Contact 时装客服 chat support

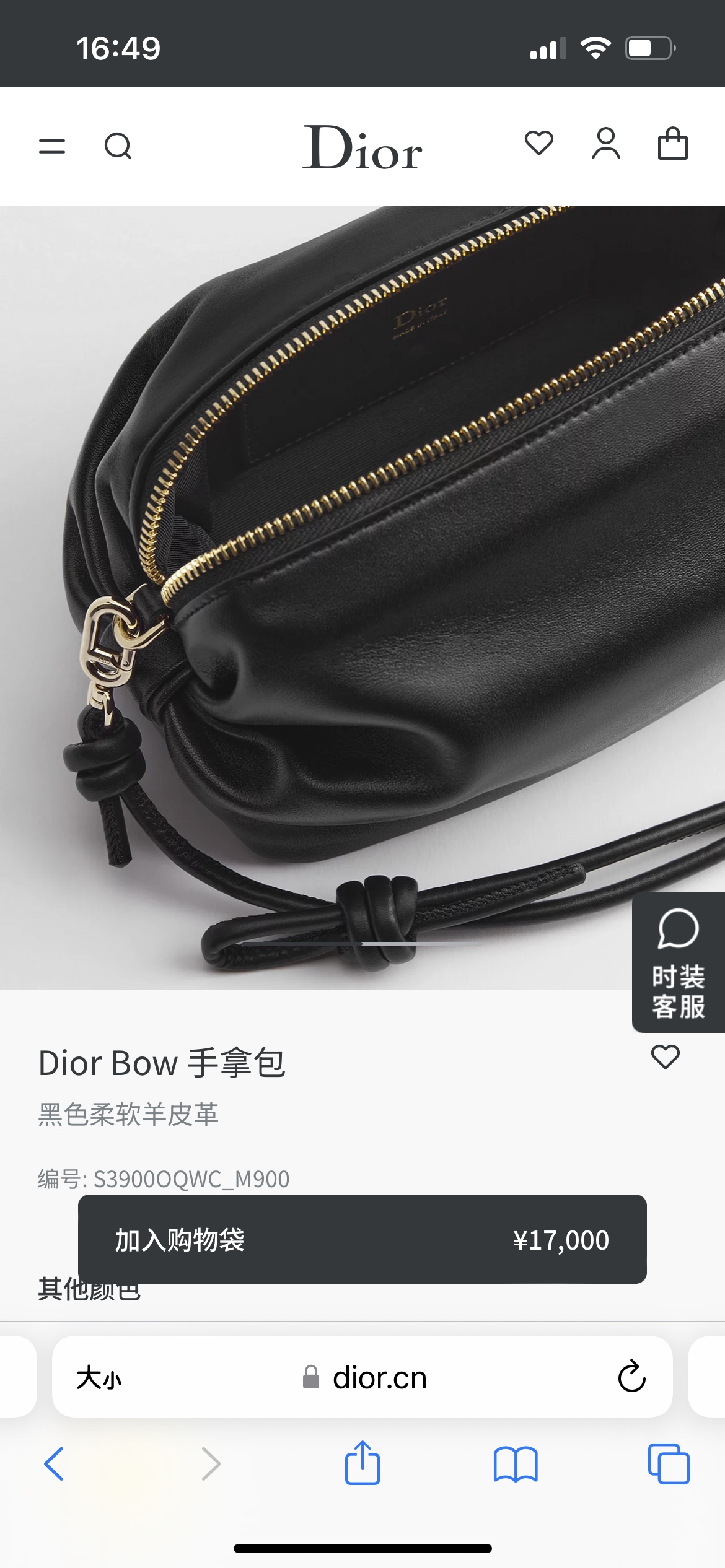coord(678,962)
